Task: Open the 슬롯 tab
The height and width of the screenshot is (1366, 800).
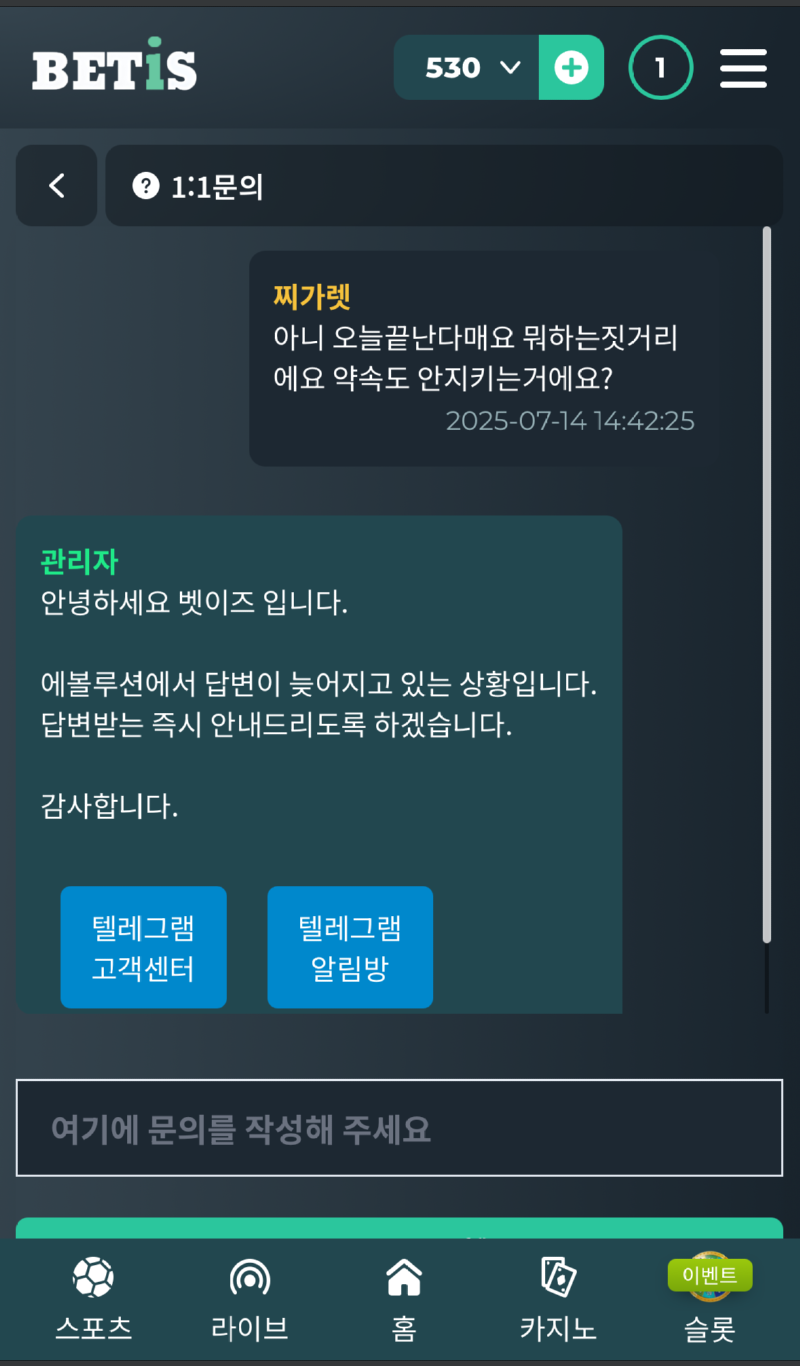Action: coord(710,1305)
